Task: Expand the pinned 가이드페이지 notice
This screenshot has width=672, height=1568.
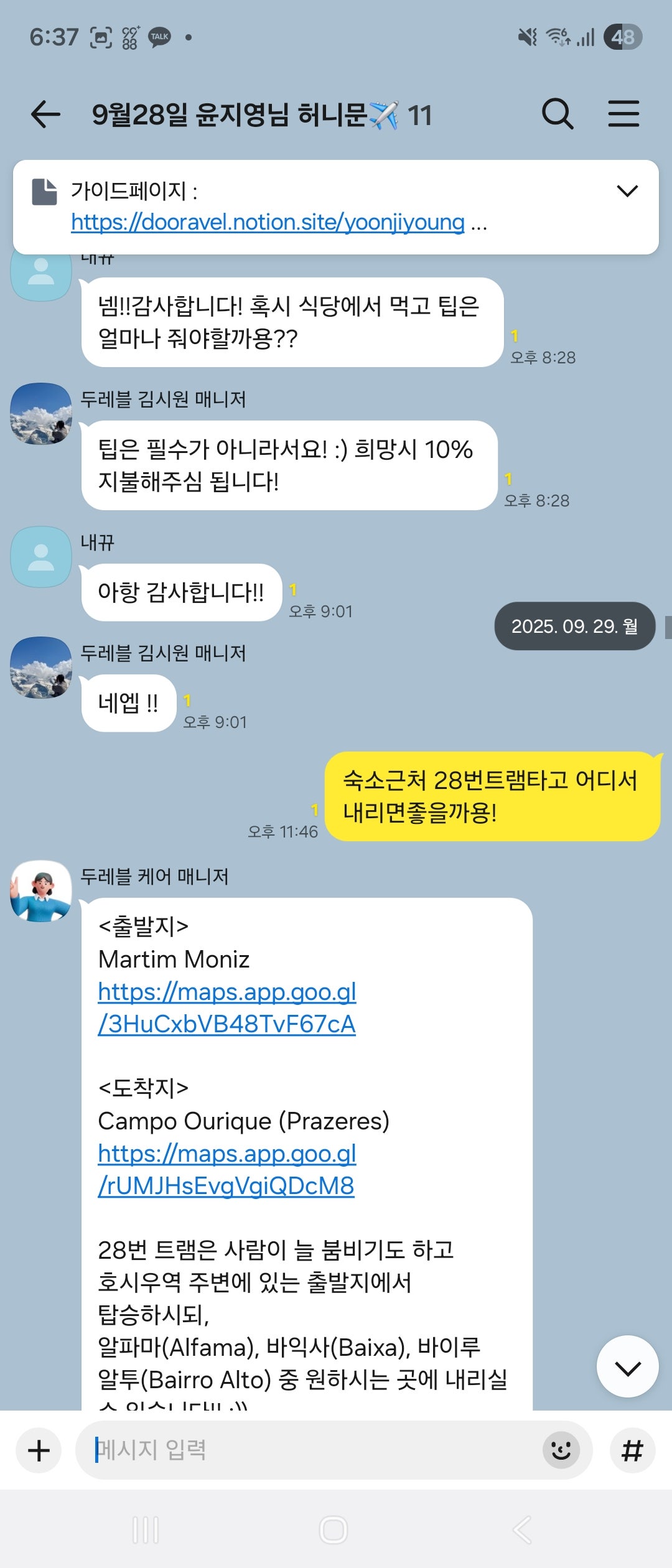Action: pyautogui.click(x=627, y=191)
